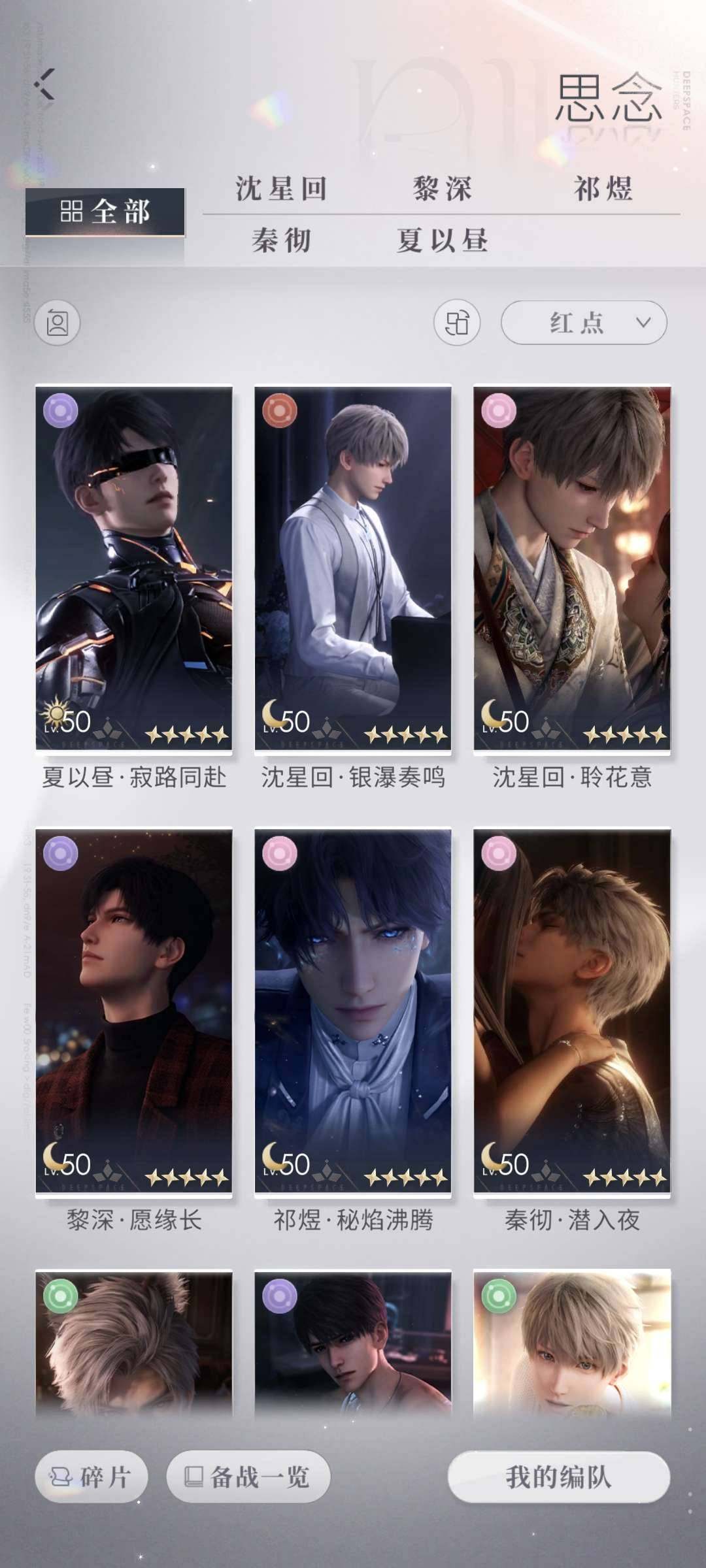This screenshot has width=706, height=1568.
Task: Open the 夏以昼·寂路同赴 card
Action: 134,567
